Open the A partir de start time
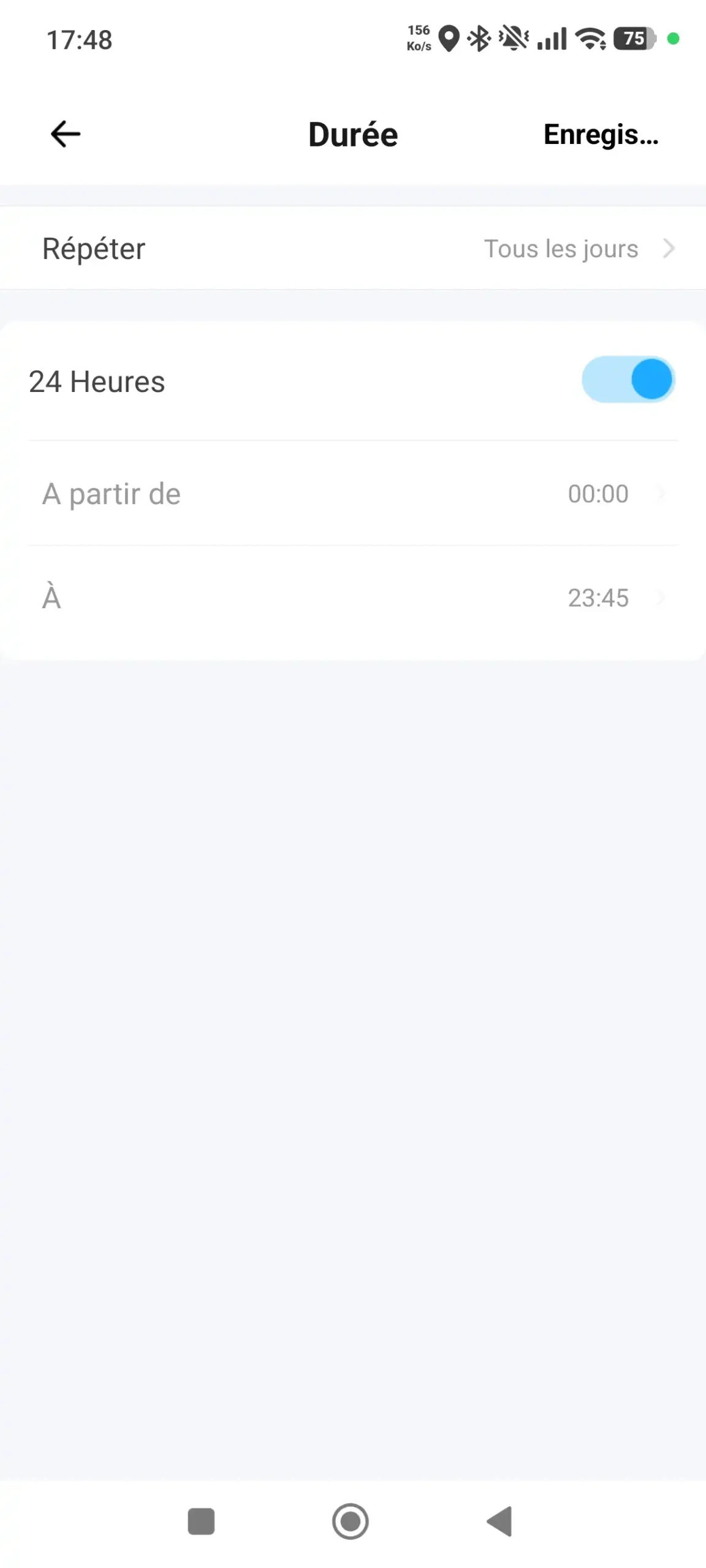Image resolution: width=706 pixels, height=1568 pixels. 353,494
